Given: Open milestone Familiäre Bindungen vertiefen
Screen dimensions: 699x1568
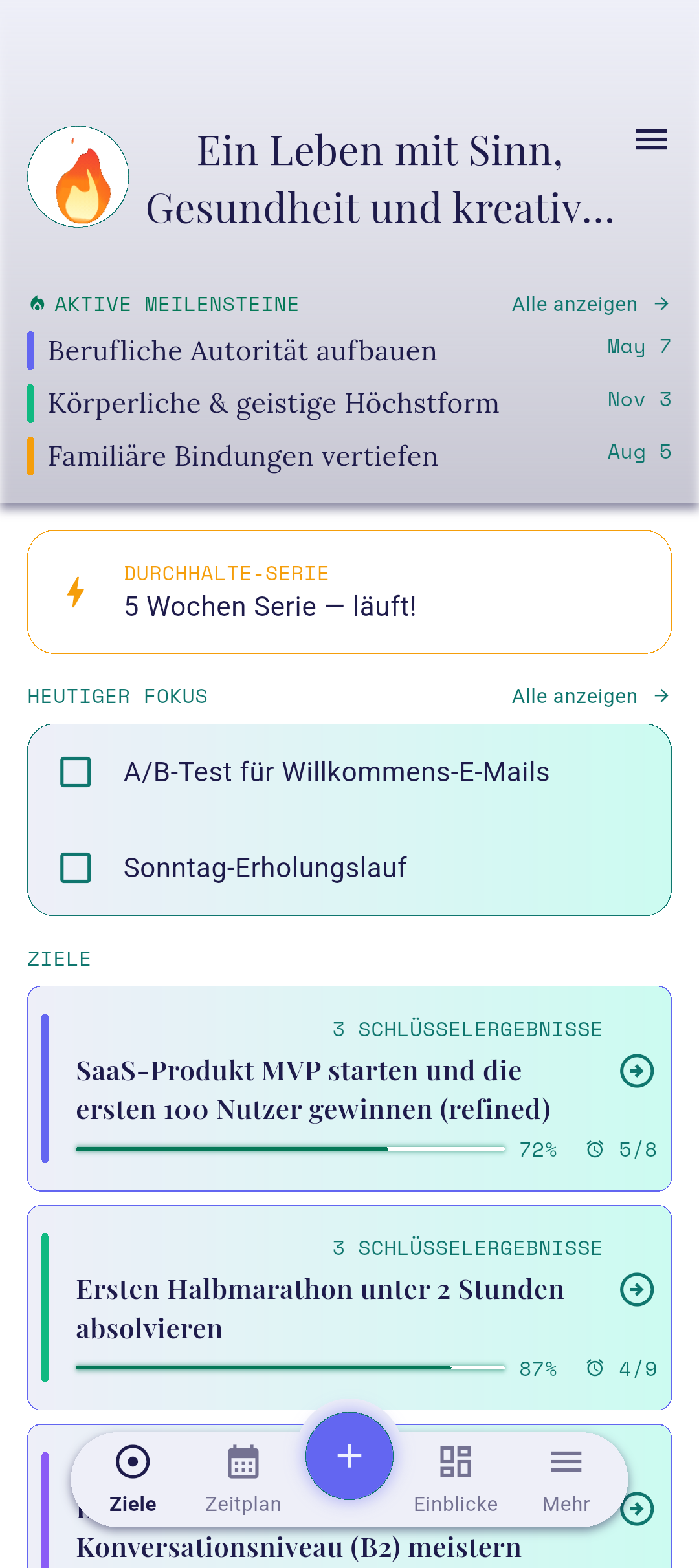Looking at the screenshot, I should (349, 456).
